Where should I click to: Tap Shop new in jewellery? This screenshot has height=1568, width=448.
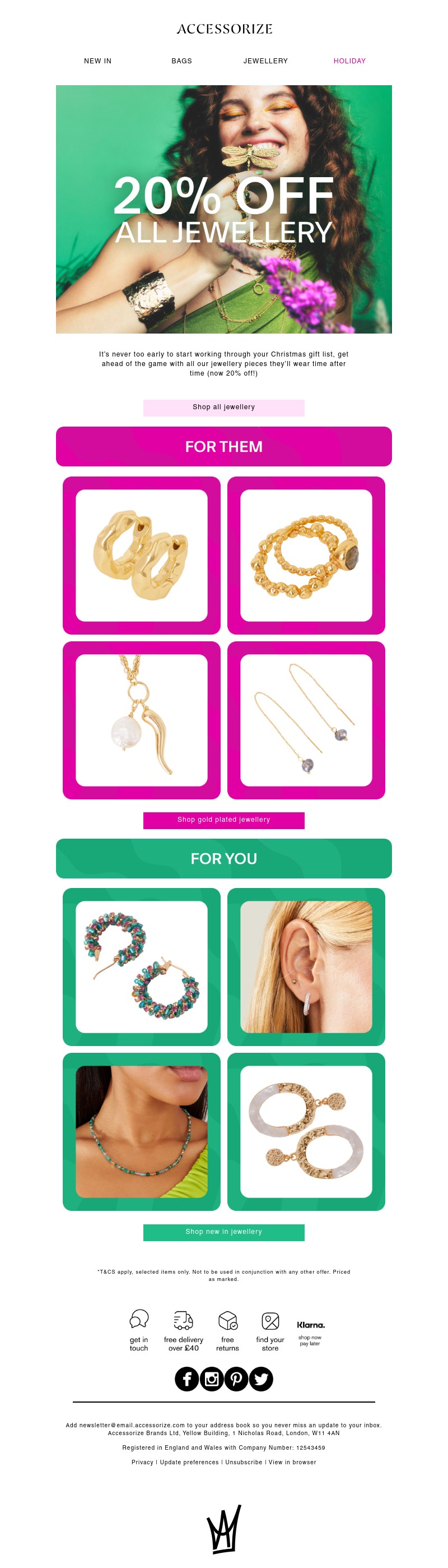[x=223, y=1232]
